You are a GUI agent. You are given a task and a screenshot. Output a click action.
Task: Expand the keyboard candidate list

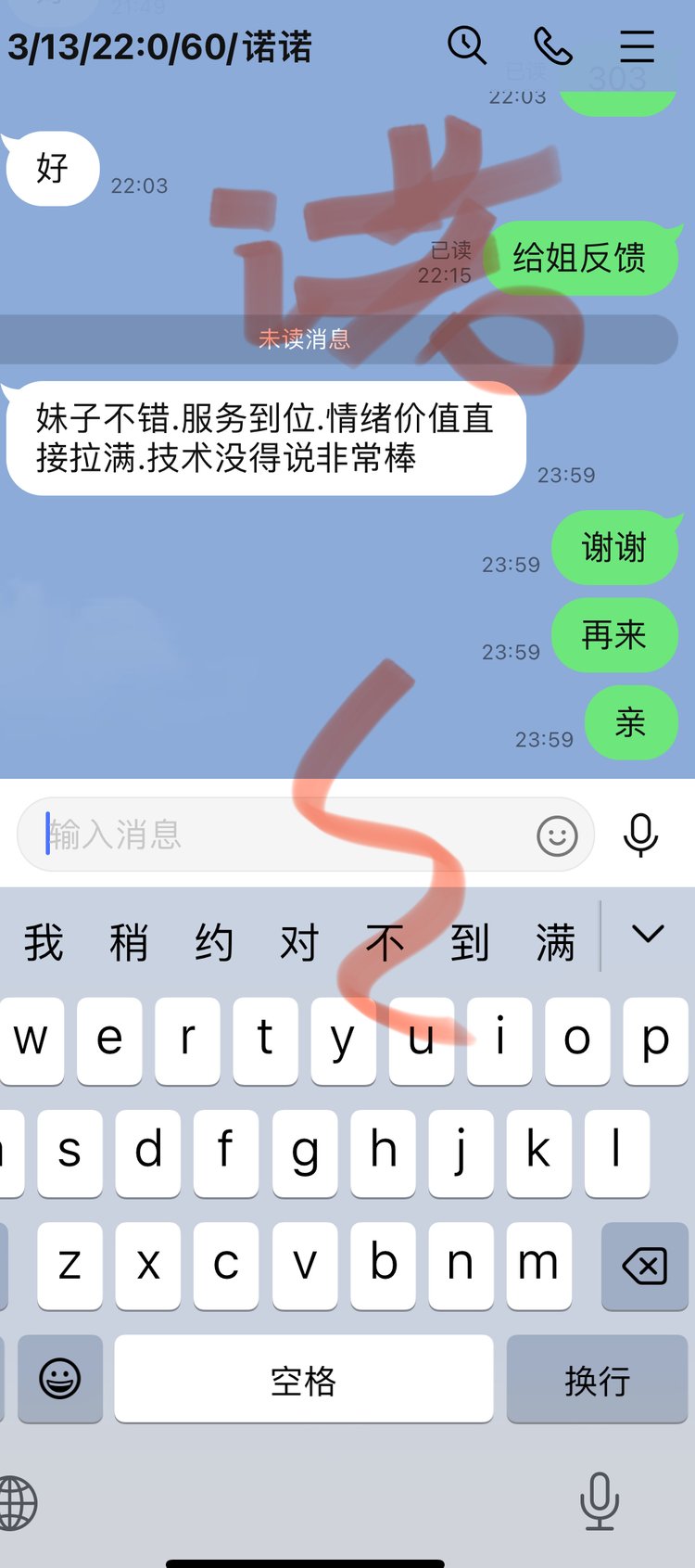click(x=648, y=934)
